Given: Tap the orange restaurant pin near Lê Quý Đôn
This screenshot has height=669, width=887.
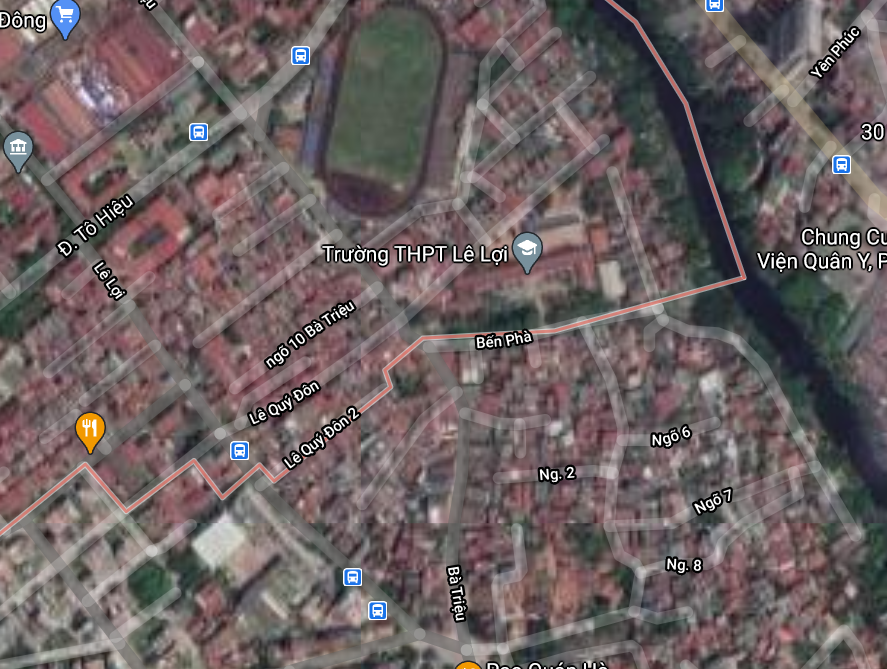Looking at the screenshot, I should (90, 430).
